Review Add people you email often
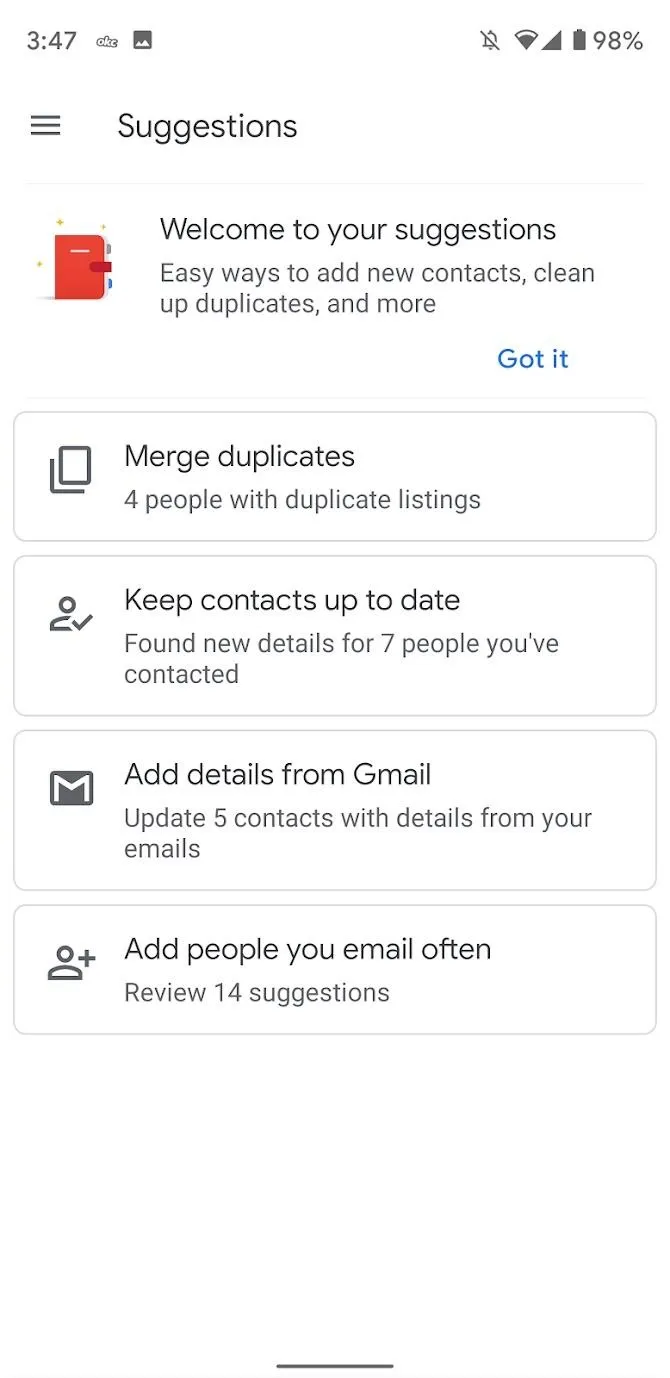This screenshot has height=1378, width=670. click(x=335, y=970)
